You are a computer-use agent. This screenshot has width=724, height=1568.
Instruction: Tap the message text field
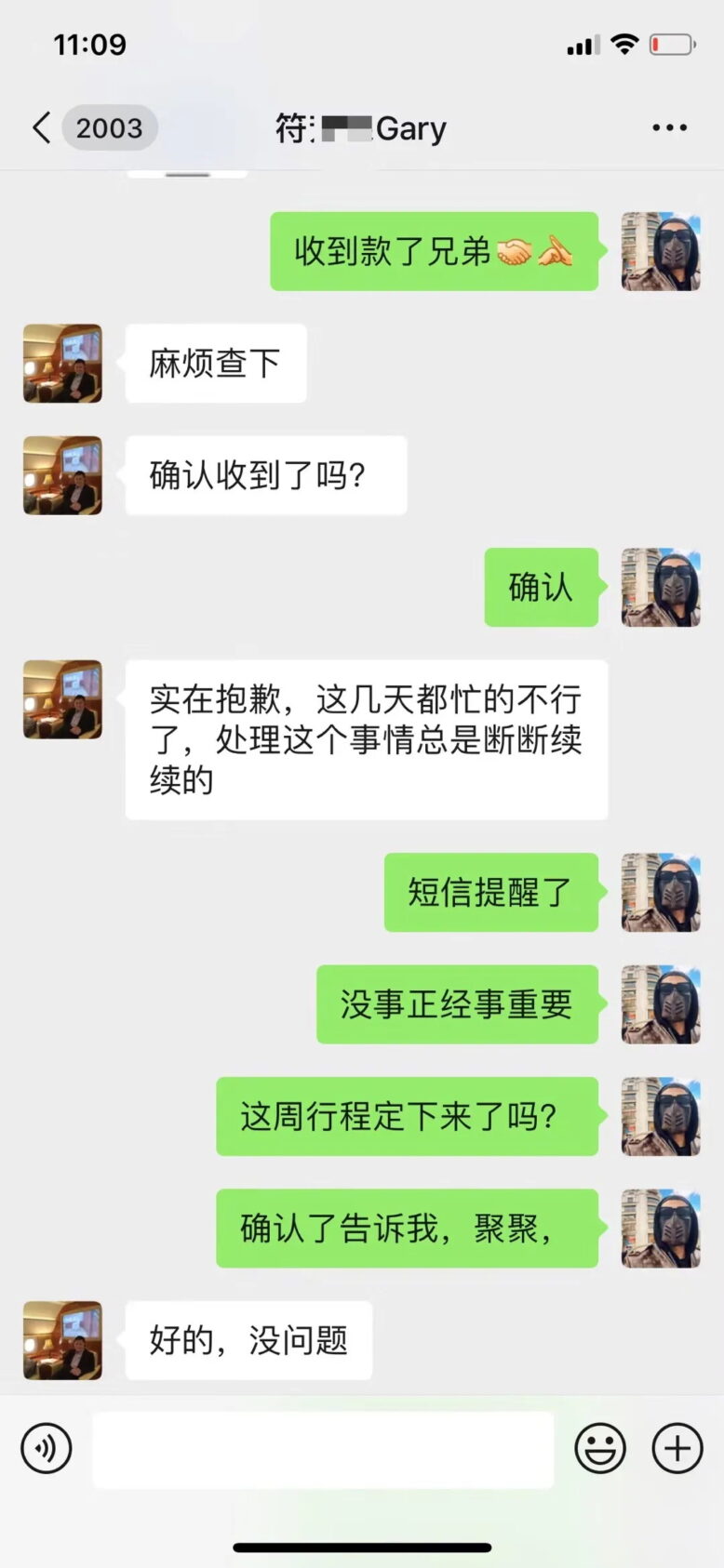point(323,1449)
